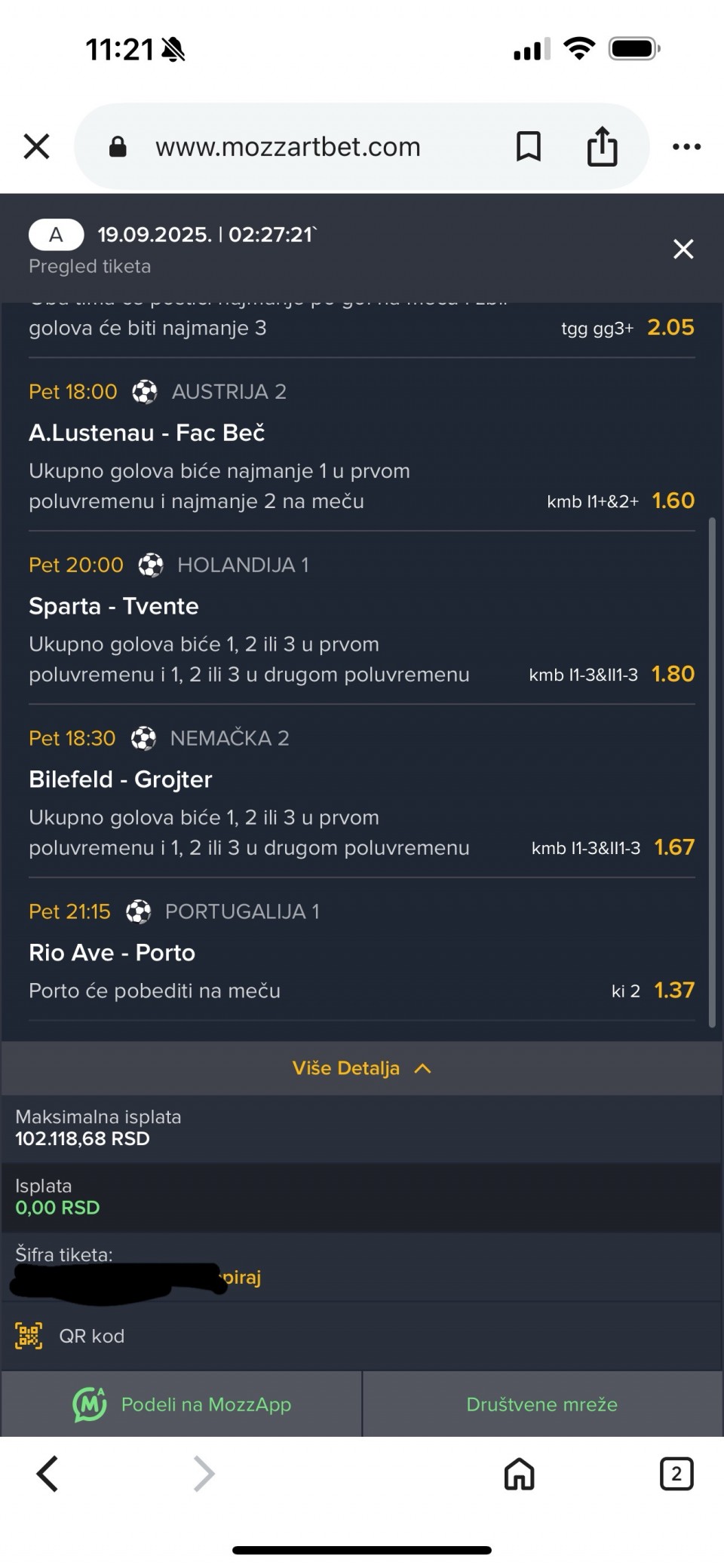Collapse the Više Detalja section

pos(361,1068)
